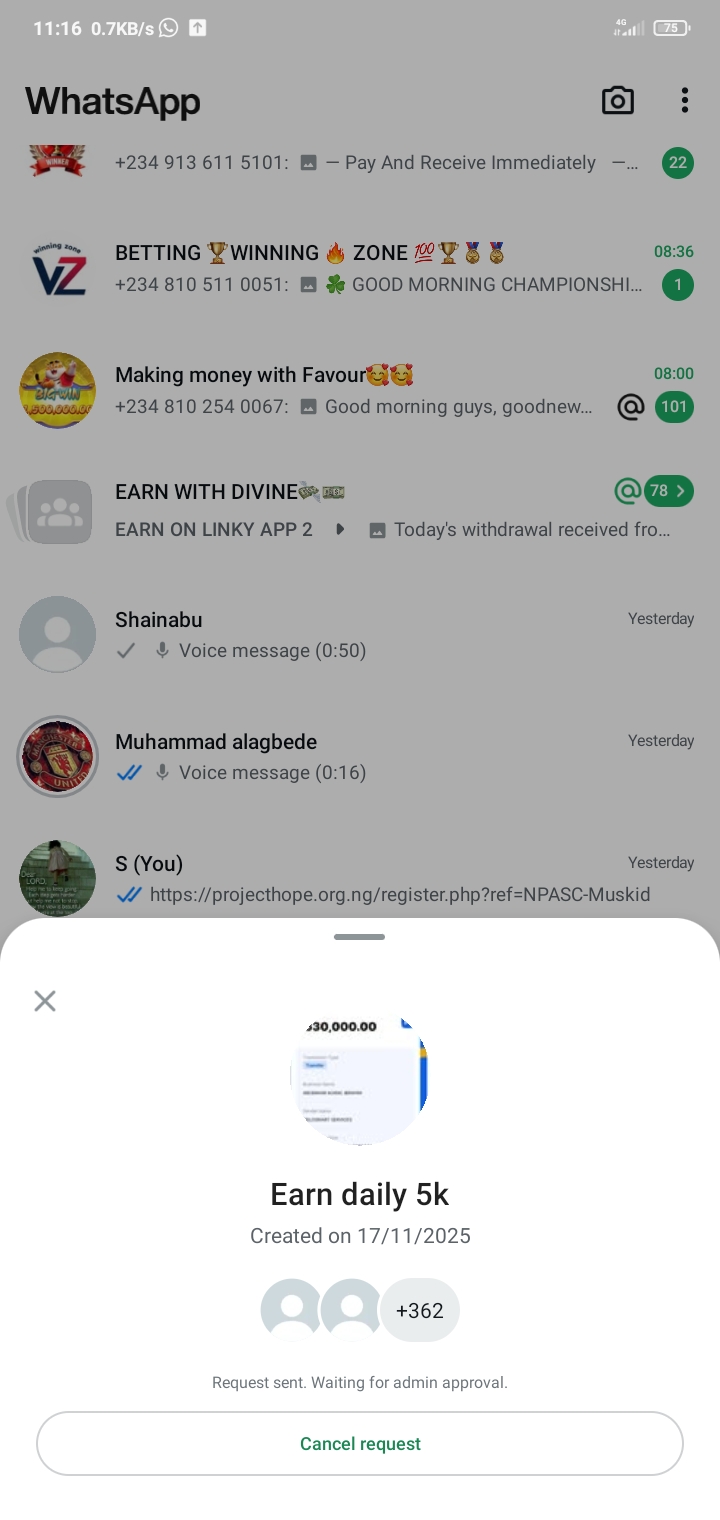Open the WhatsApp camera

click(617, 101)
